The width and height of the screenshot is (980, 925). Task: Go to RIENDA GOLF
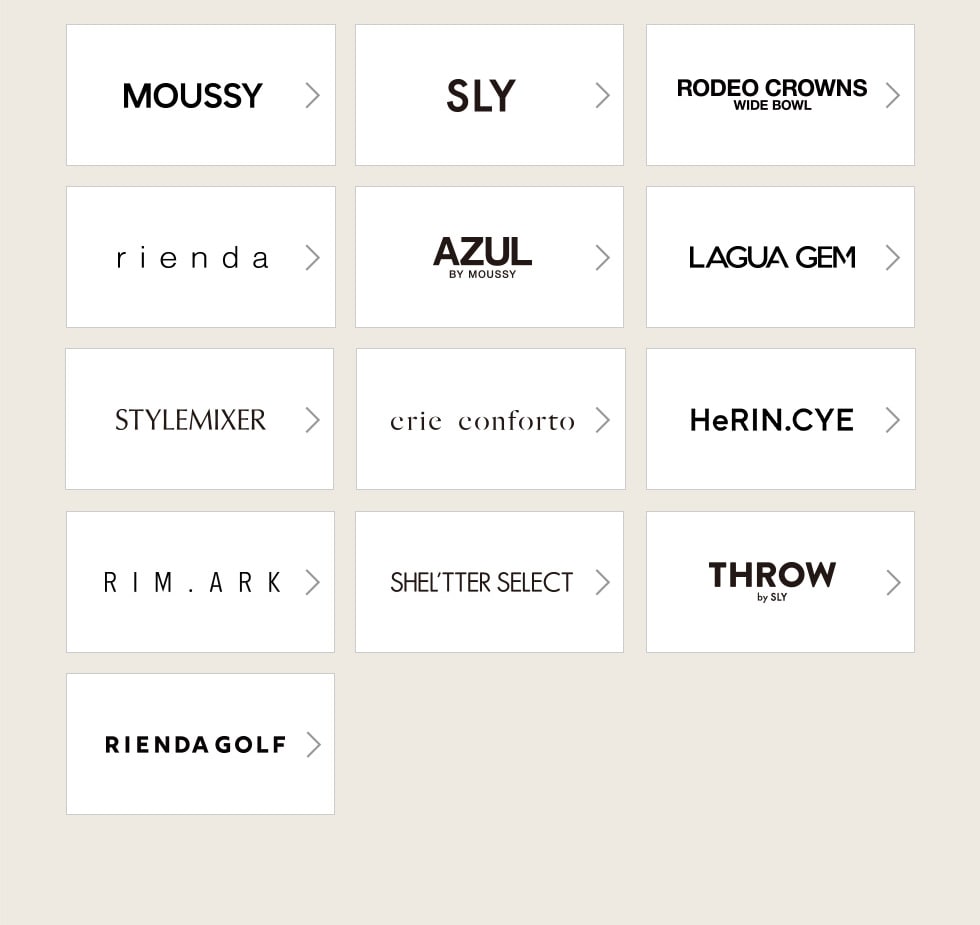coord(200,744)
